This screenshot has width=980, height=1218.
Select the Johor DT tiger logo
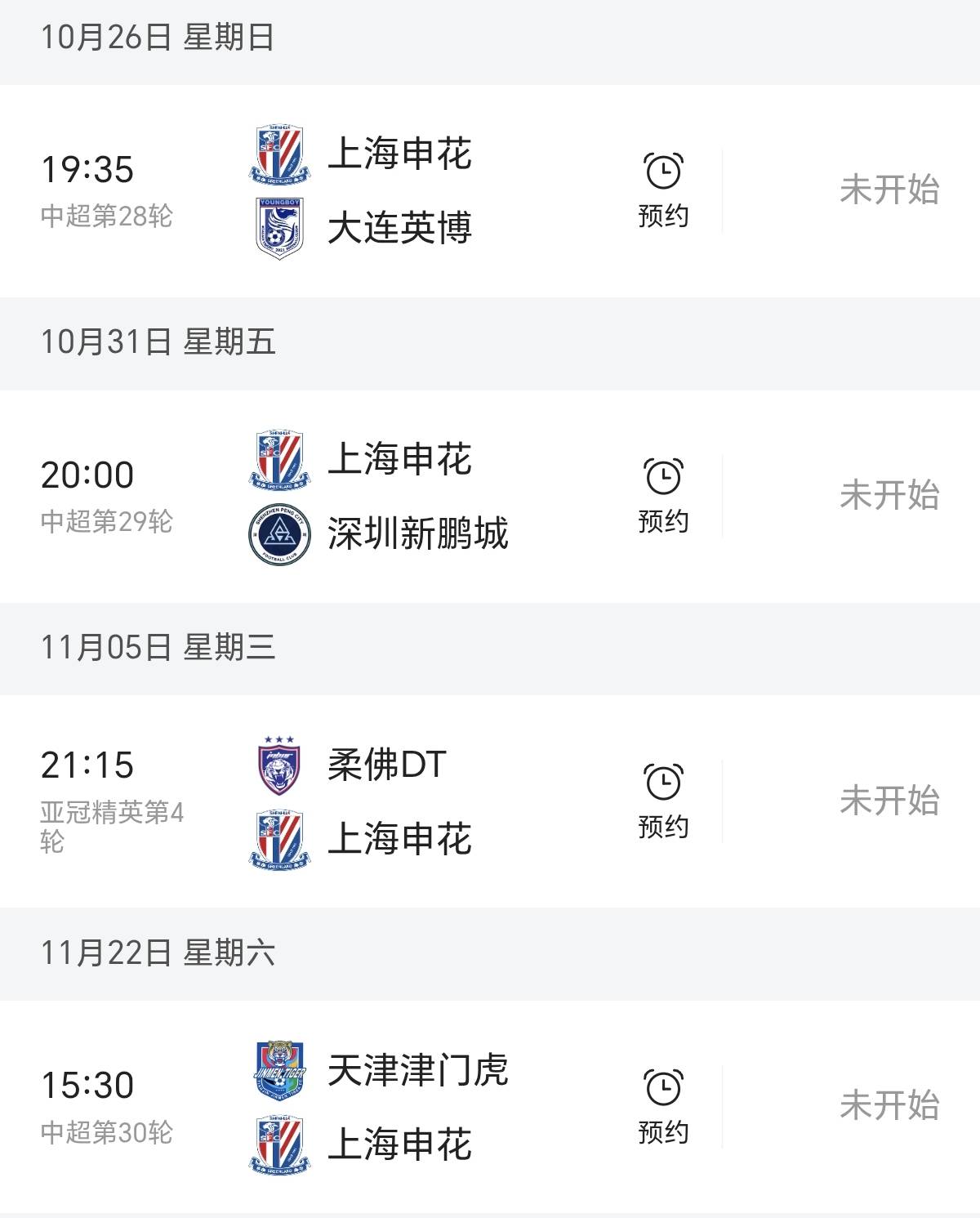278,765
